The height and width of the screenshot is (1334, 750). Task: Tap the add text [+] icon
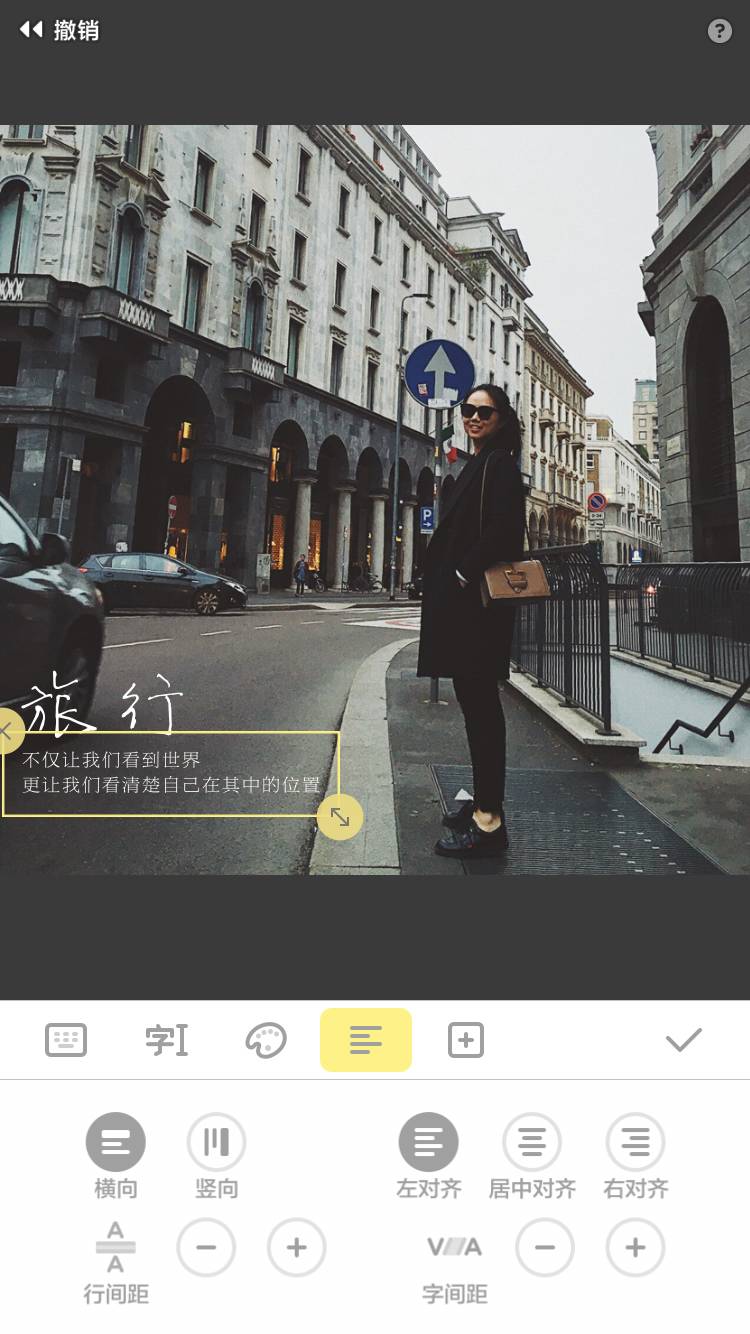pyautogui.click(x=464, y=1040)
